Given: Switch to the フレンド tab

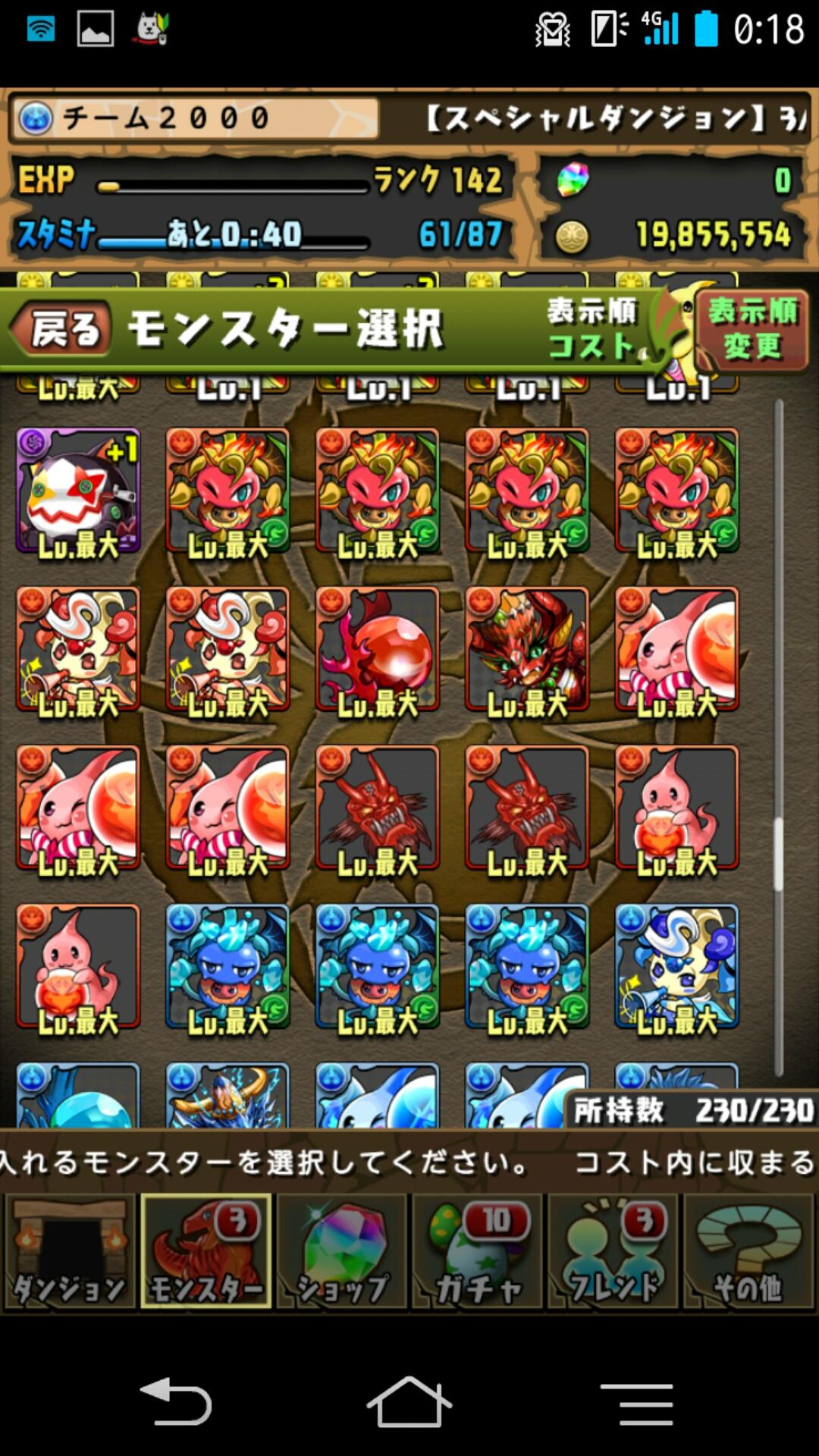Looking at the screenshot, I should [x=613, y=1252].
